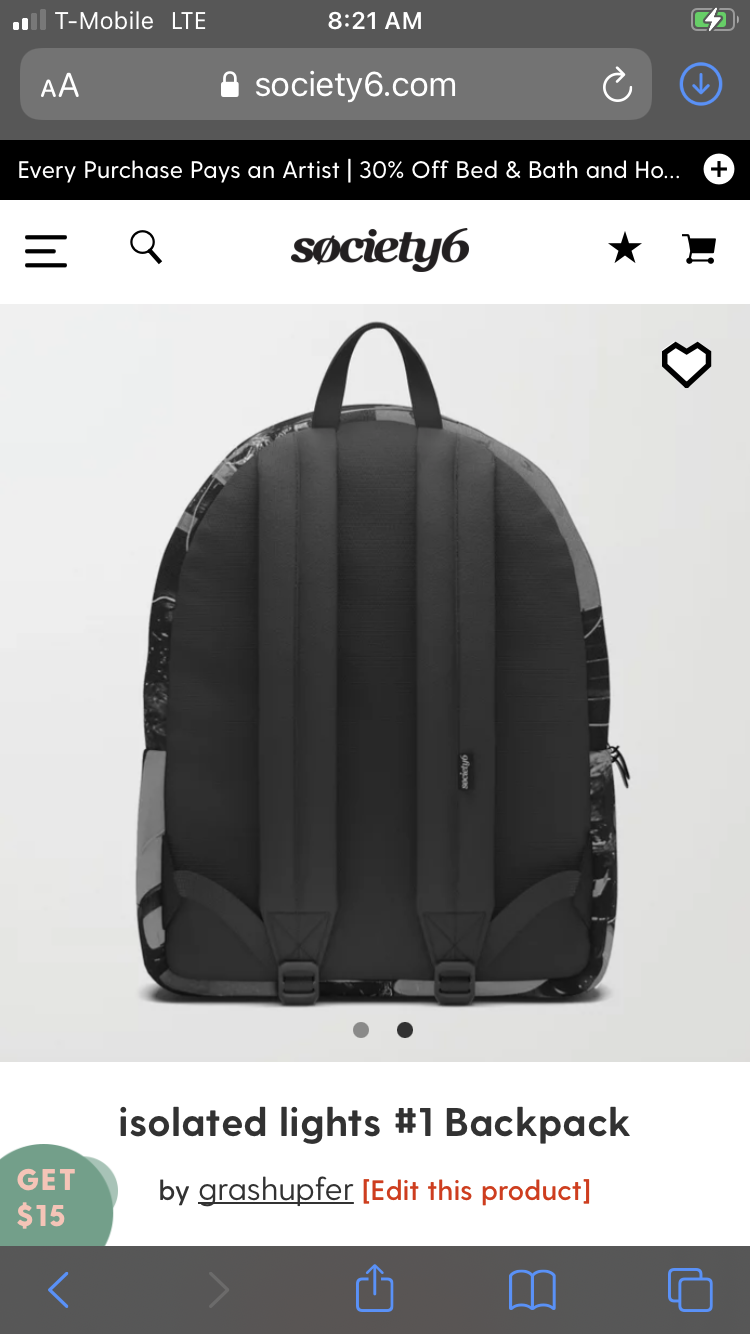This screenshot has width=750, height=1334.
Task: Open Safari downloads arrow
Action: pyautogui.click(x=701, y=85)
